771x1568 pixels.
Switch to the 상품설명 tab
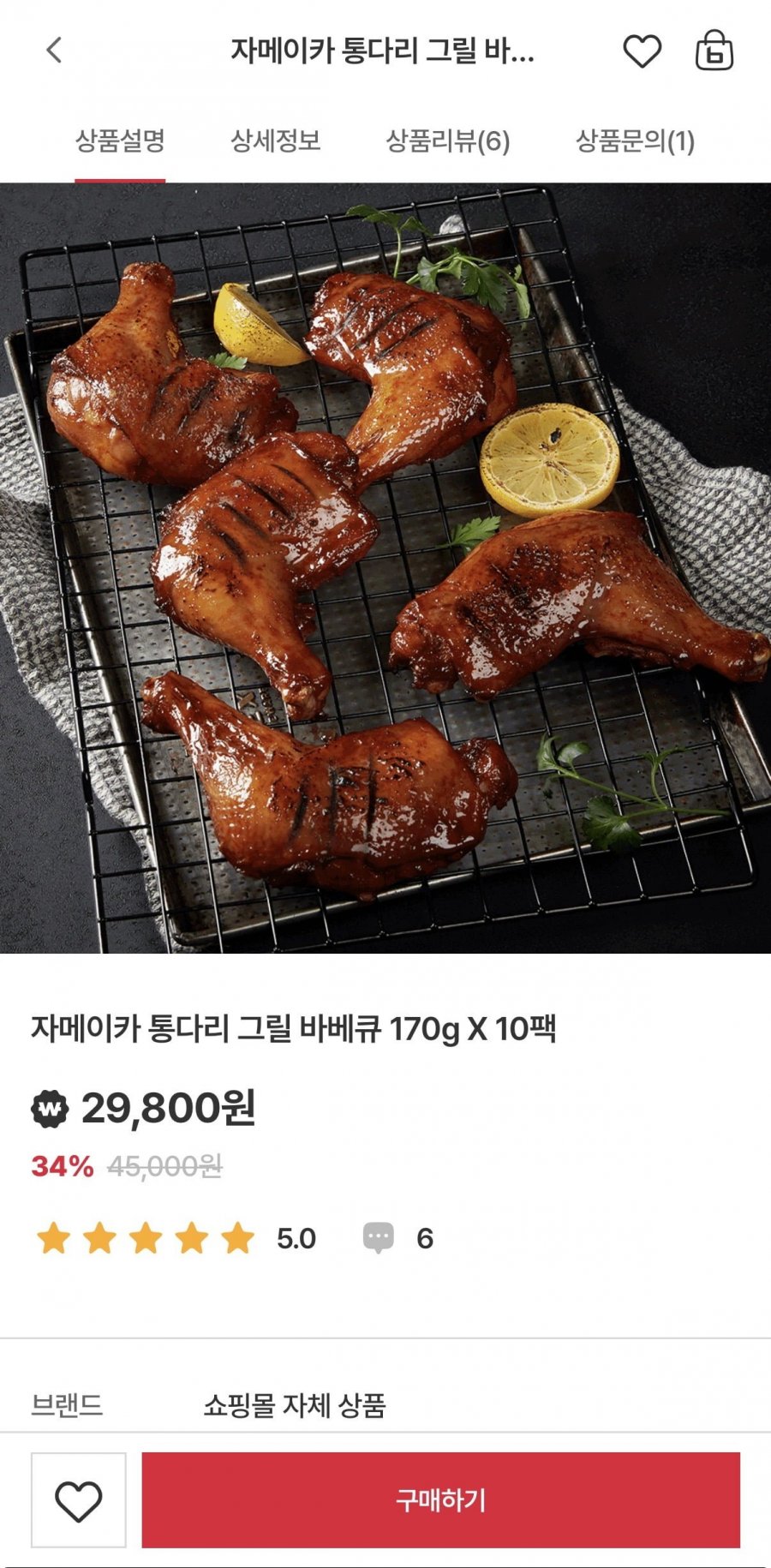coord(120,141)
